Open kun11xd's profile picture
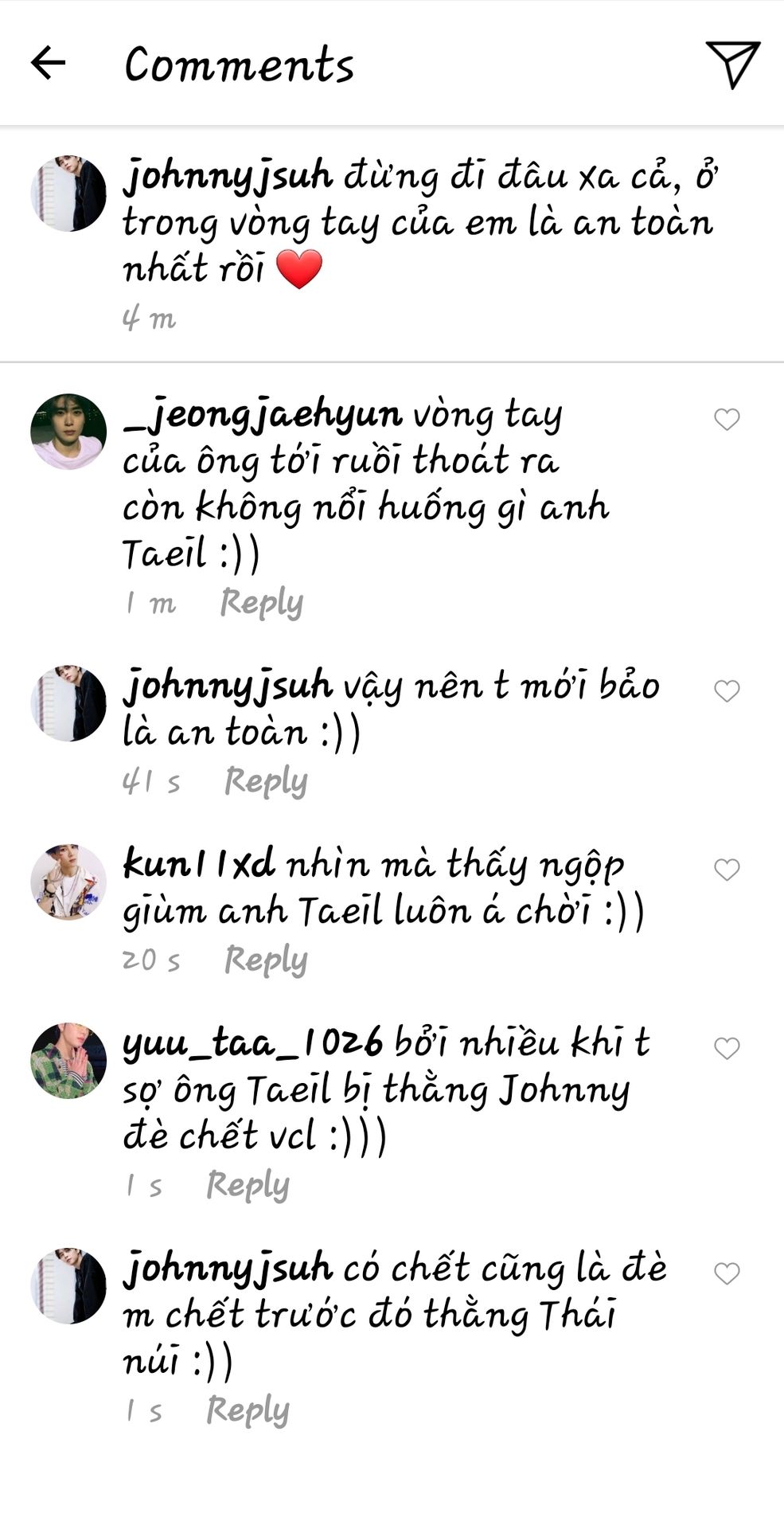This screenshot has width=784, height=1529. pyautogui.click(x=68, y=882)
